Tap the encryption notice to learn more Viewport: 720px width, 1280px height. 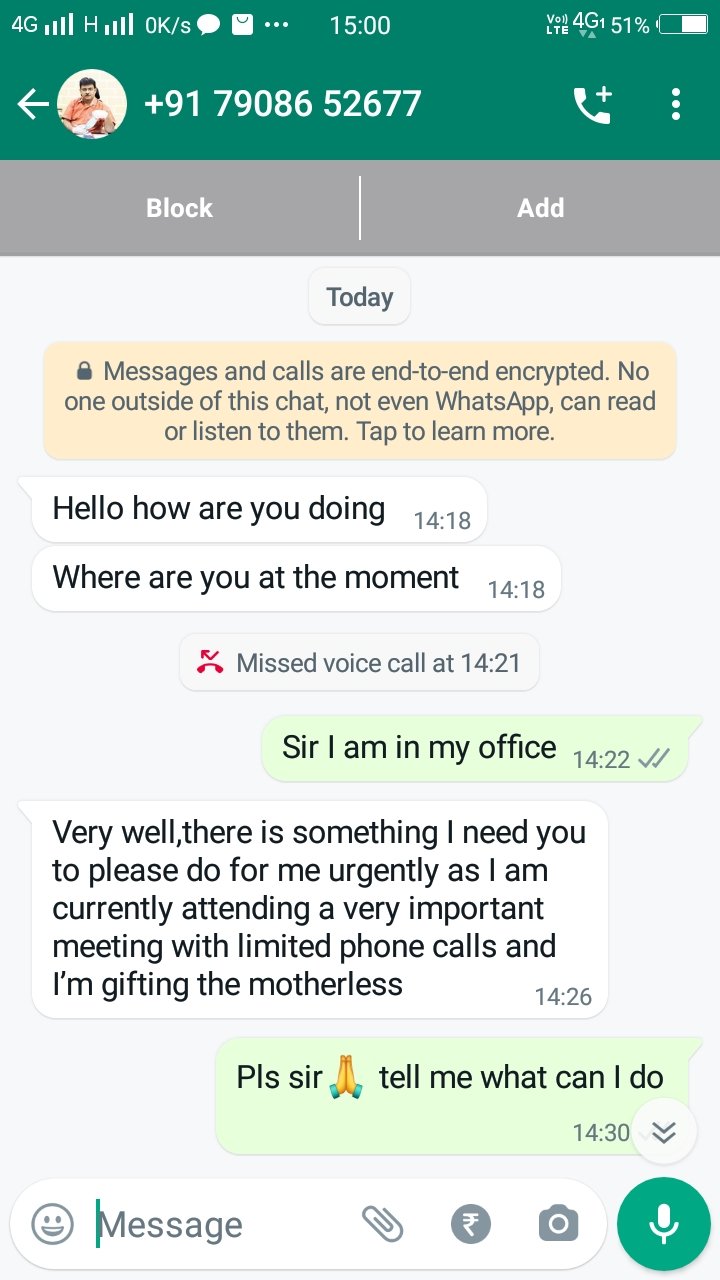(360, 402)
